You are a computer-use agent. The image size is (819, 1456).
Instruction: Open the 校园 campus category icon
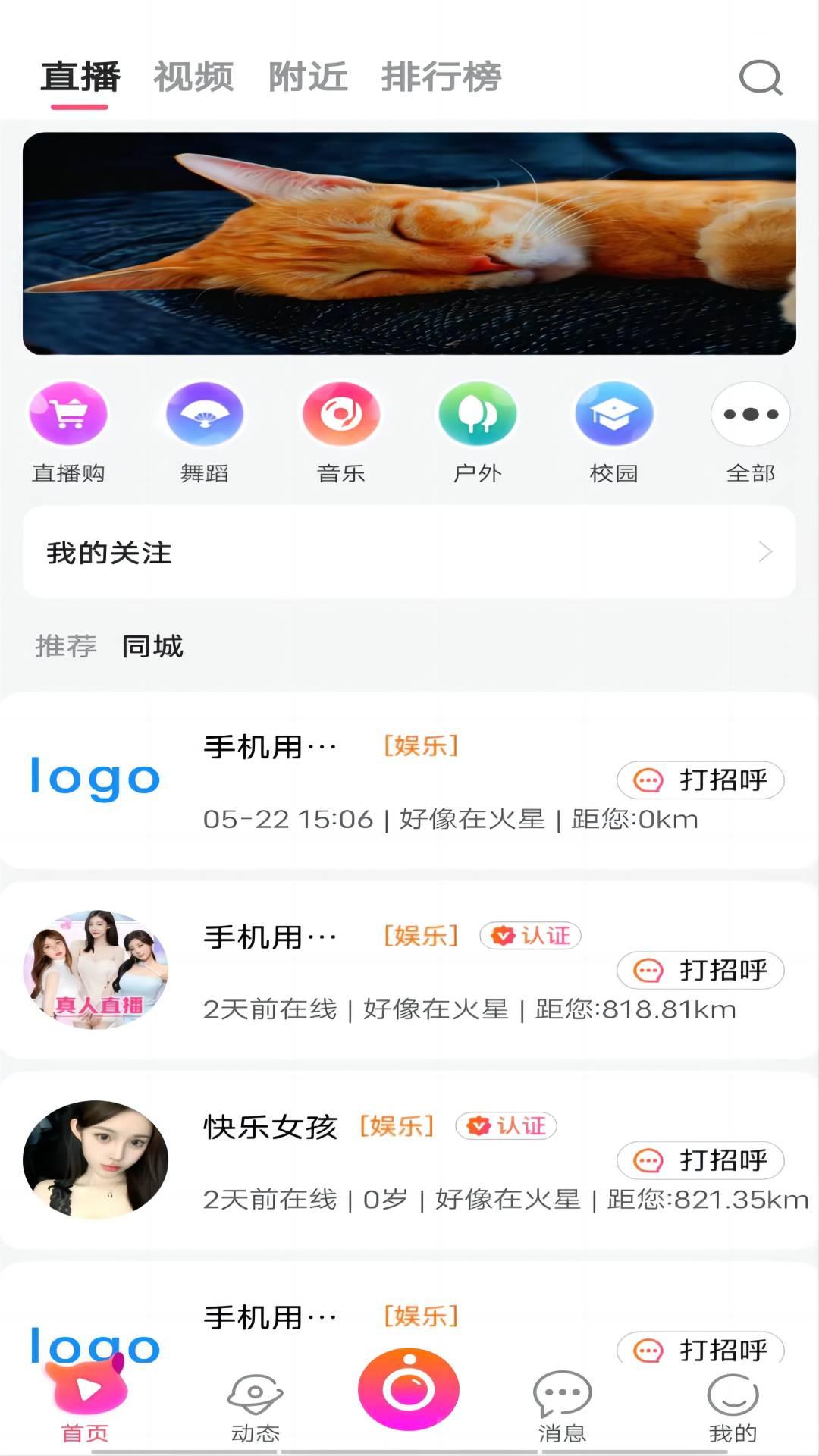click(614, 414)
